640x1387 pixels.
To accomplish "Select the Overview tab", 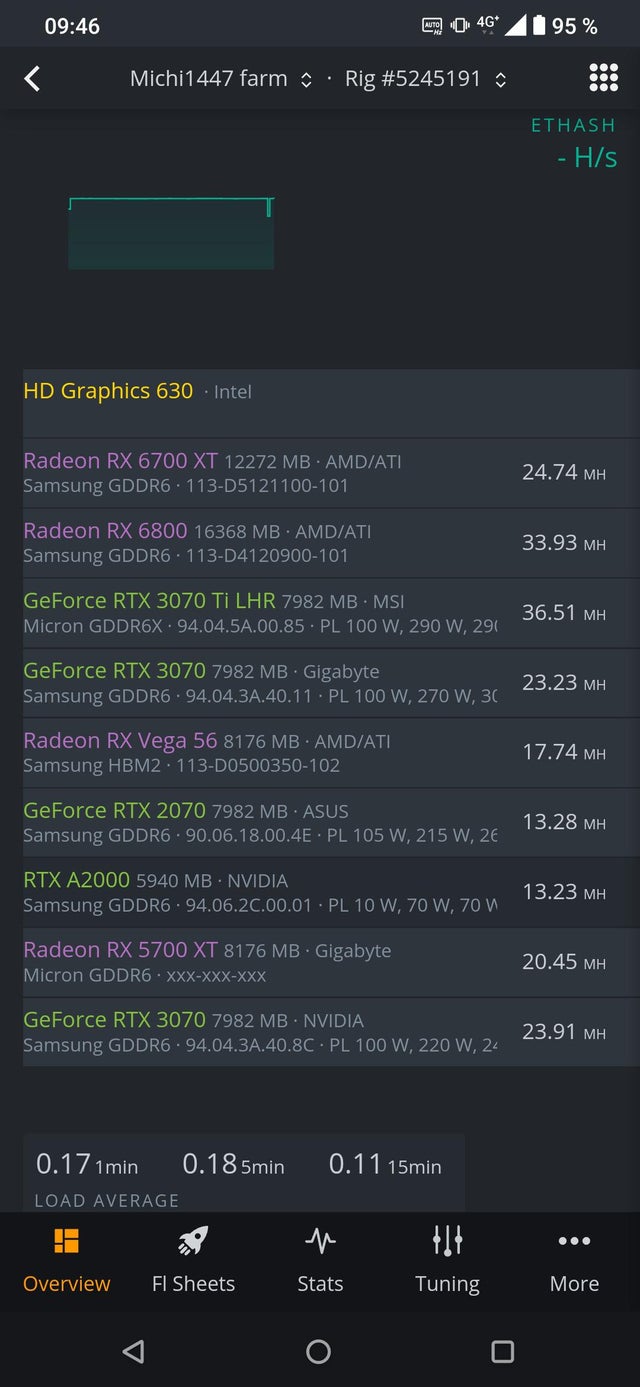I will [x=66, y=1260].
